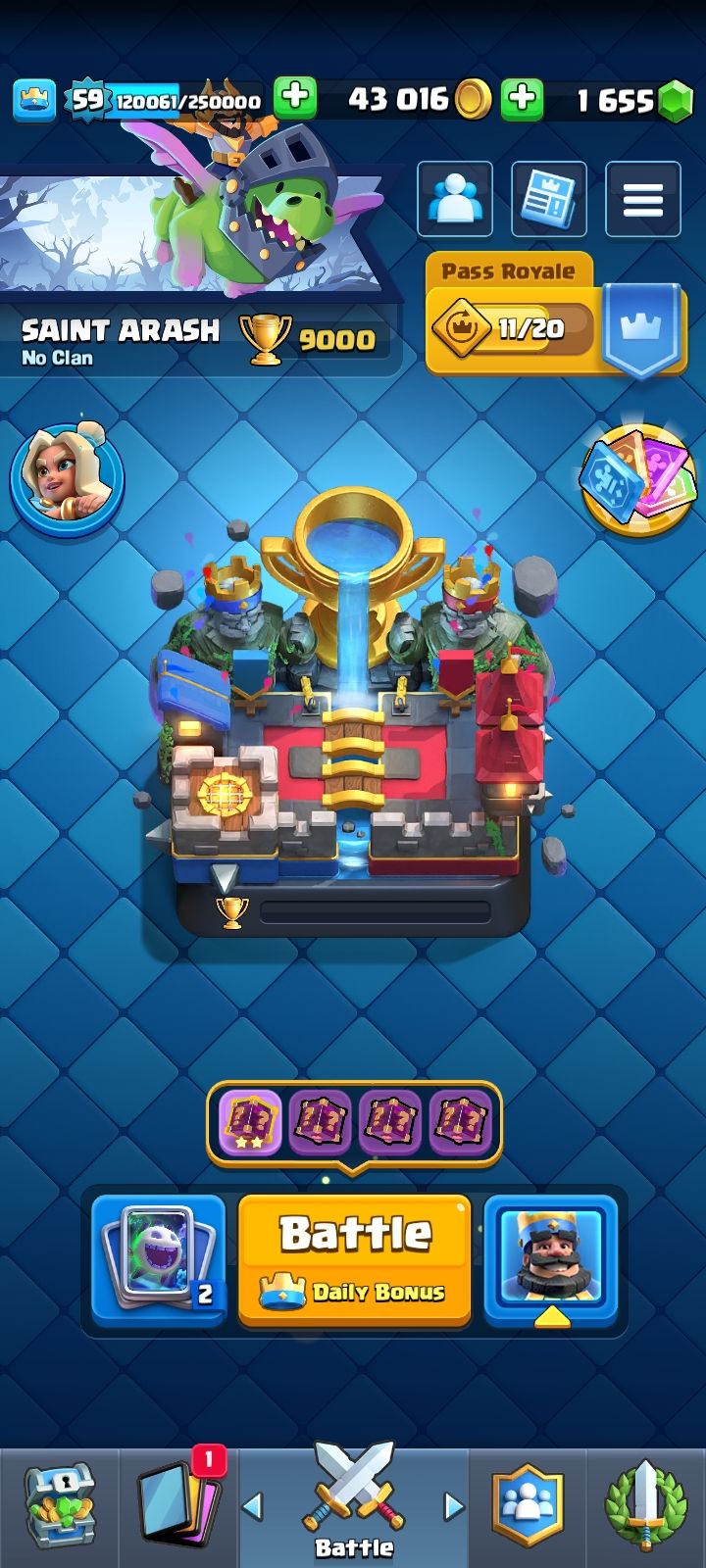This screenshot has width=706, height=1568.
Task: Add gems with the green plus button
Action: pos(522,99)
